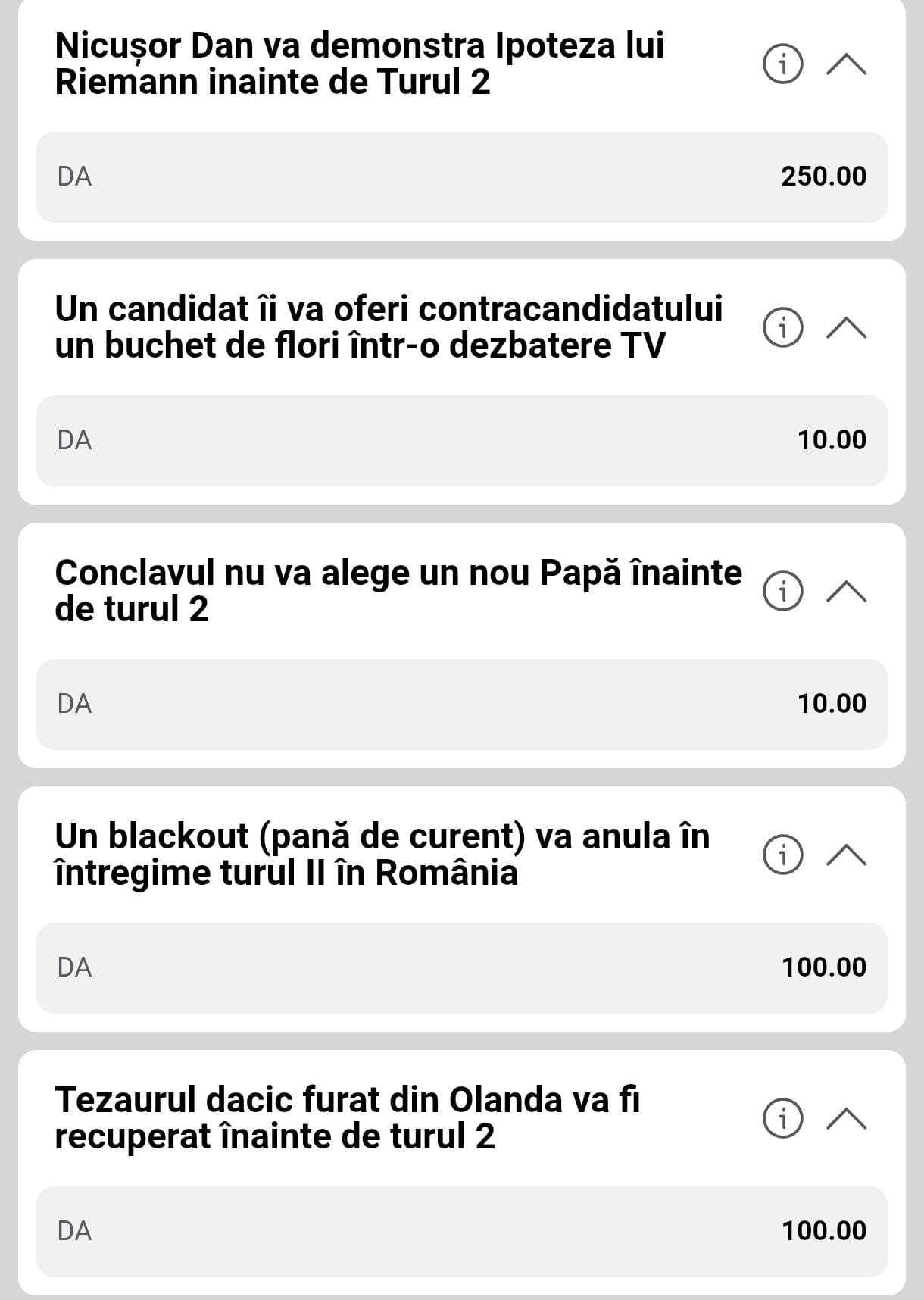Collapse the flower bouquet debate market
This screenshot has width=924, height=1300.
point(846,328)
